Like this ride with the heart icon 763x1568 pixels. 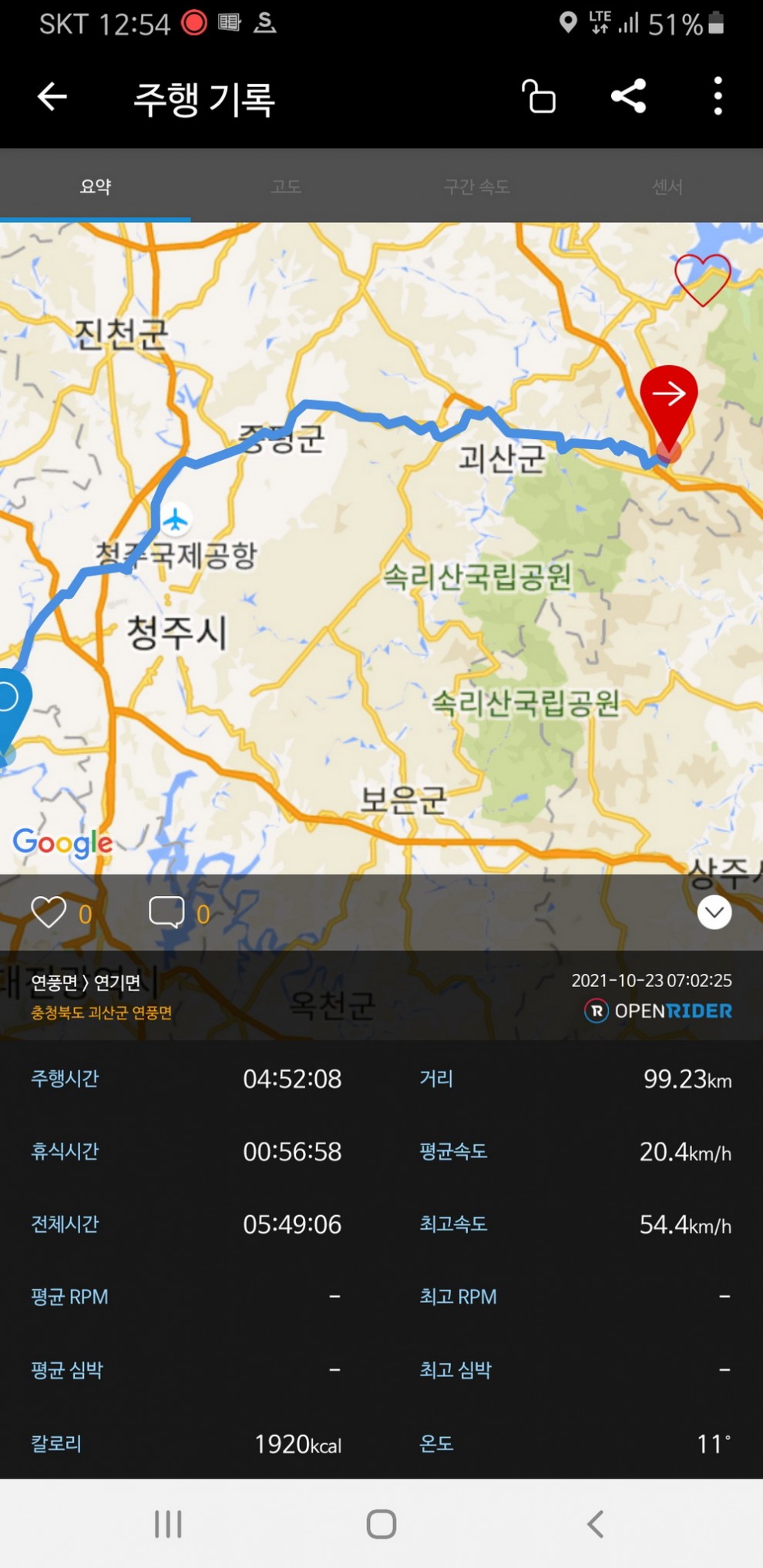pyautogui.click(x=49, y=913)
